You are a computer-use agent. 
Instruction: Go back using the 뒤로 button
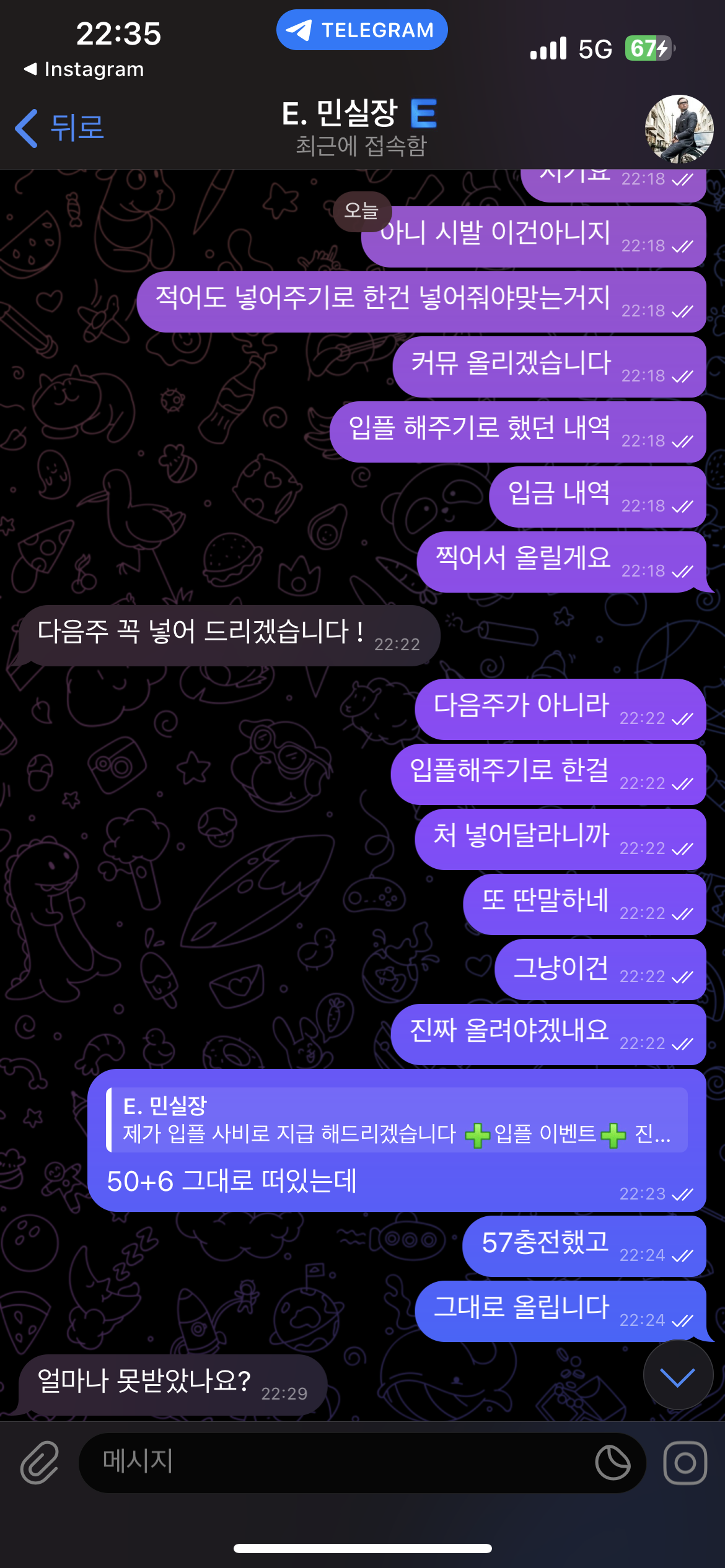60,128
